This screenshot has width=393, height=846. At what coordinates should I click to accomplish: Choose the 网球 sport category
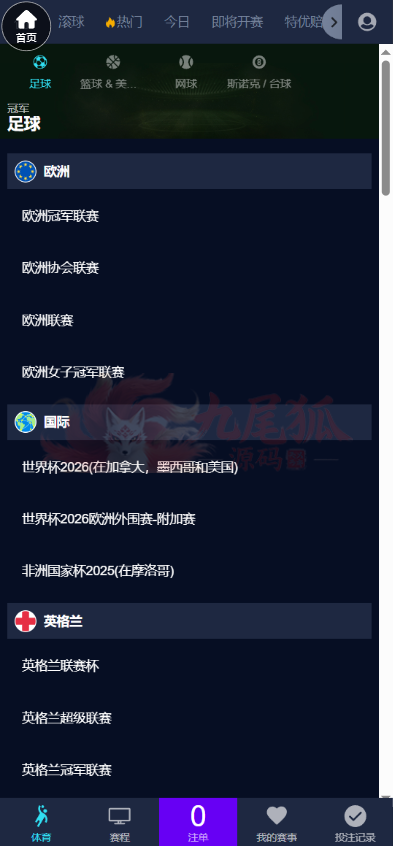(x=186, y=72)
